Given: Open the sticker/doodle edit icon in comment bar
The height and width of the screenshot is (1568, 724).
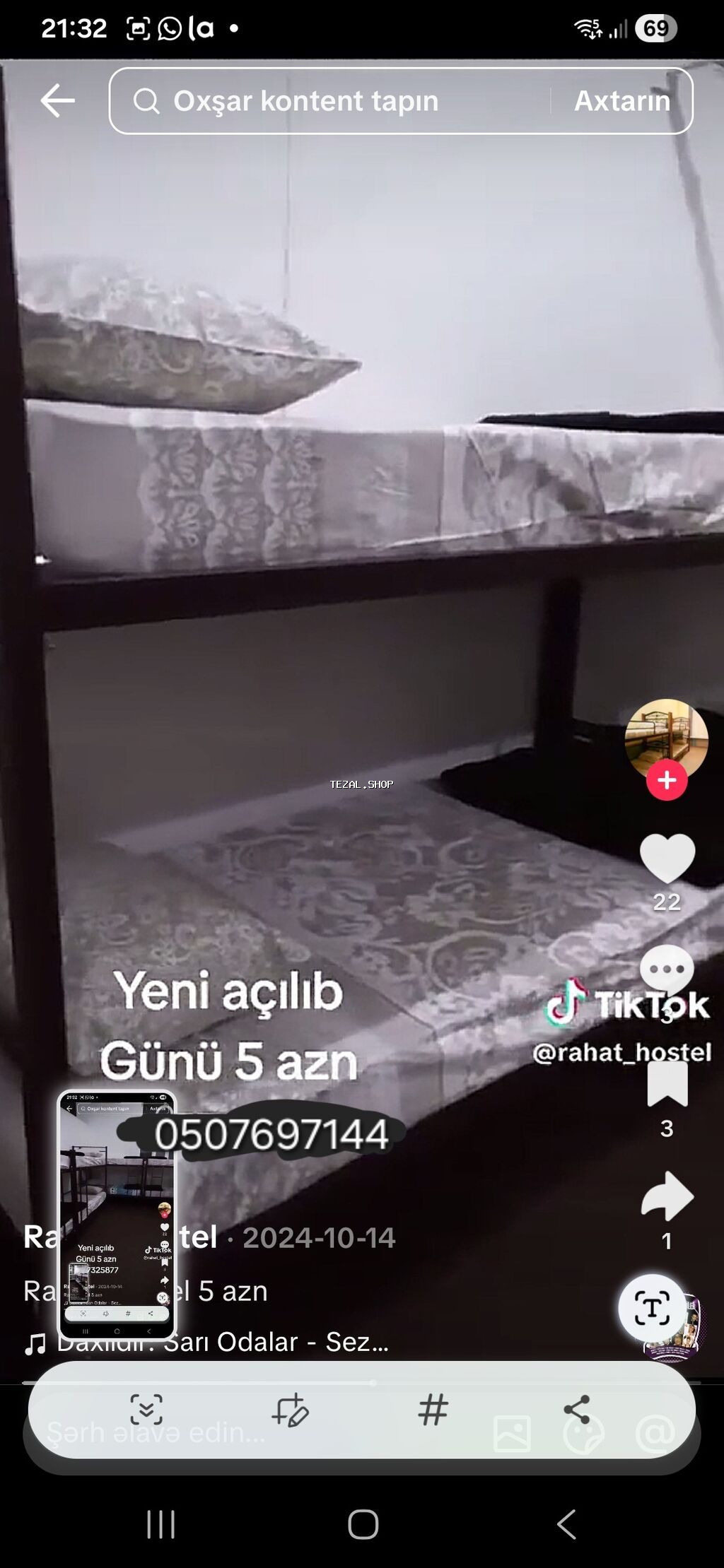Looking at the screenshot, I should coord(291,1410).
